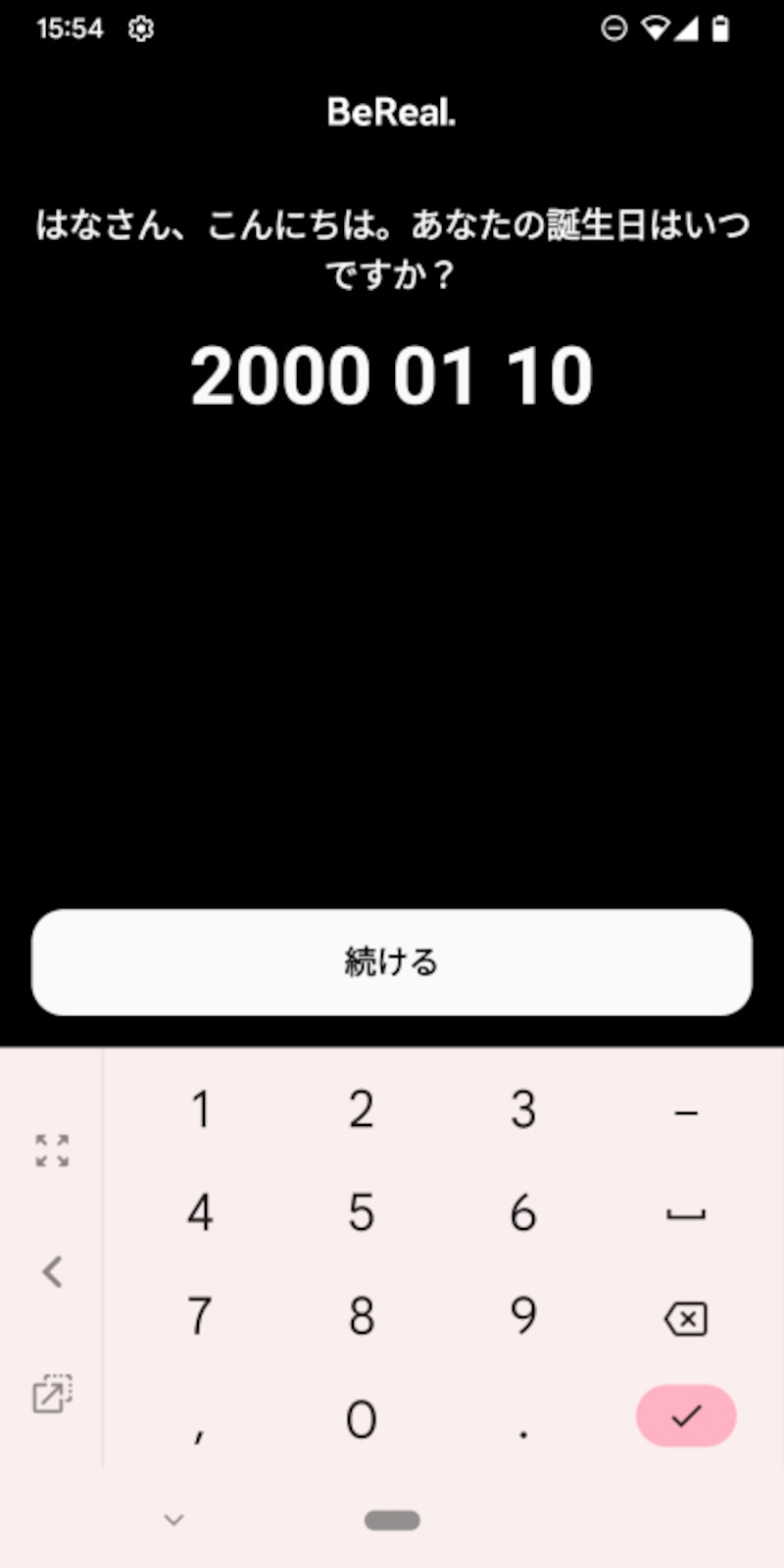Edit the birthday date field
This screenshot has height=1568, width=784.
click(392, 376)
